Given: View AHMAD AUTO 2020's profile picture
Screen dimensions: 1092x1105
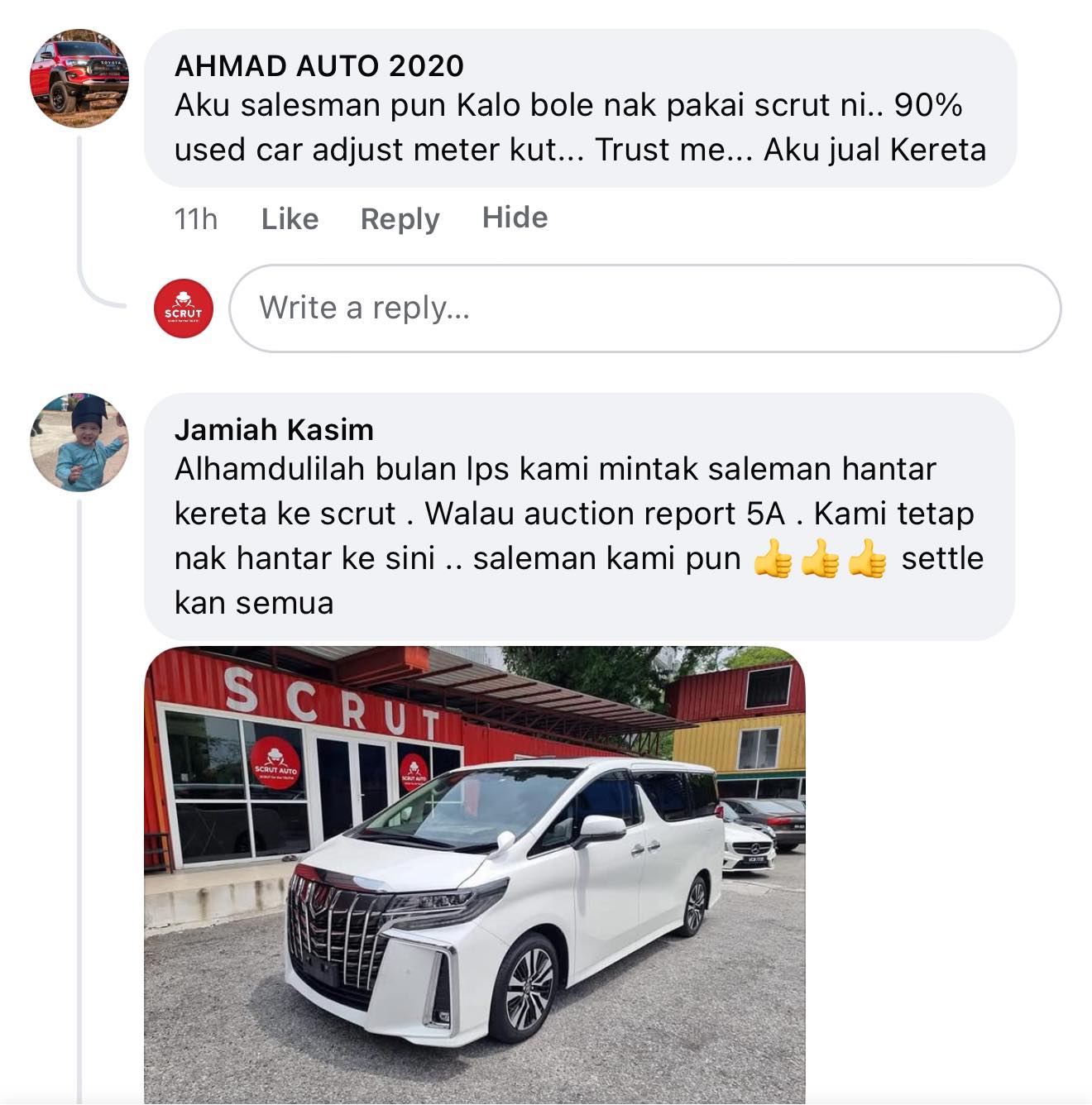Looking at the screenshot, I should coord(79,79).
